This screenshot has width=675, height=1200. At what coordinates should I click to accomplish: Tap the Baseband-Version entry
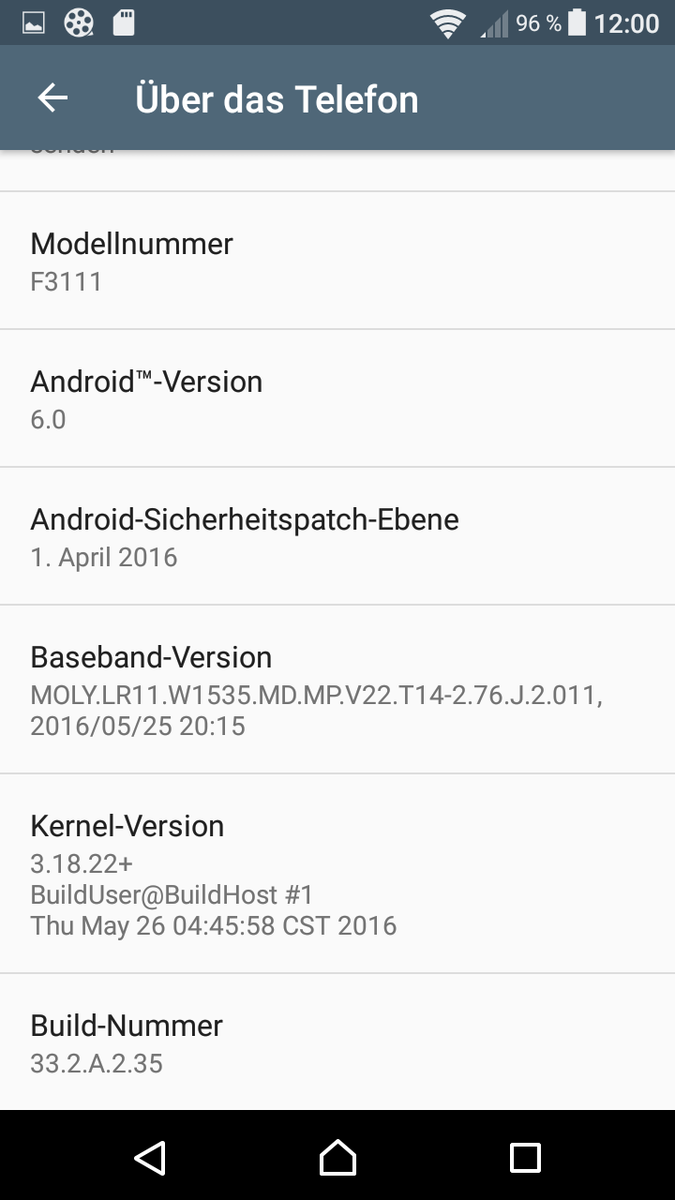coord(337,690)
